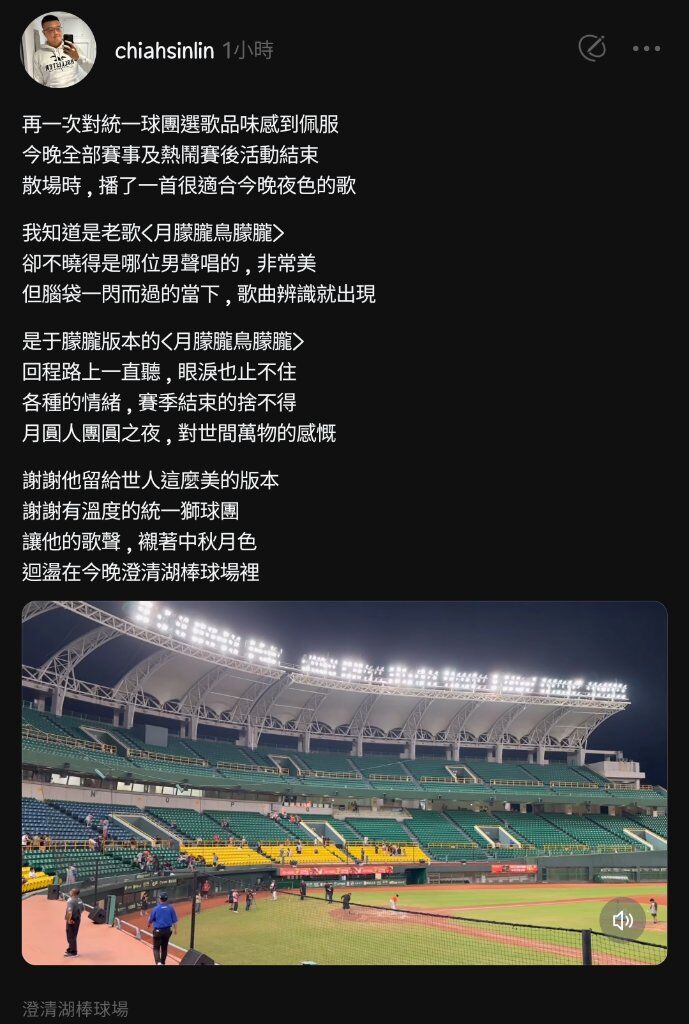Open the stadium video in the post
689x1024 pixels.
point(344,782)
